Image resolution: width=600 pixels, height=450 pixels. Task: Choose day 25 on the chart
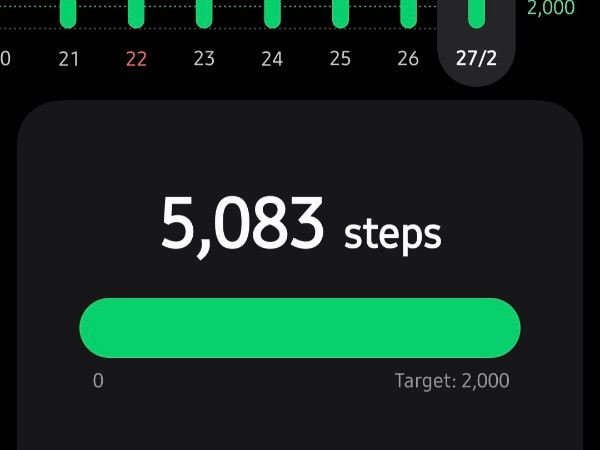(340, 58)
